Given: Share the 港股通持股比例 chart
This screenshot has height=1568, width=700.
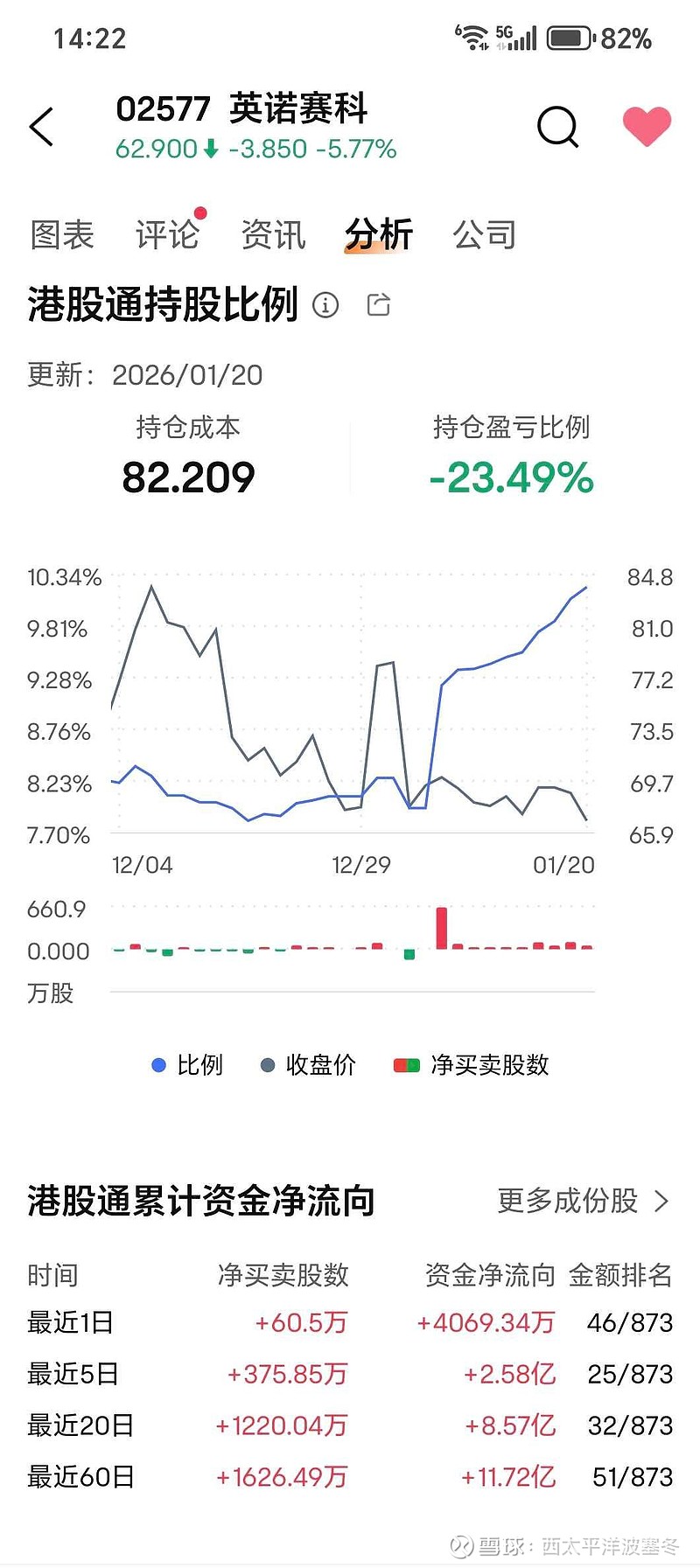Looking at the screenshot, I should (x=378, y=304).
